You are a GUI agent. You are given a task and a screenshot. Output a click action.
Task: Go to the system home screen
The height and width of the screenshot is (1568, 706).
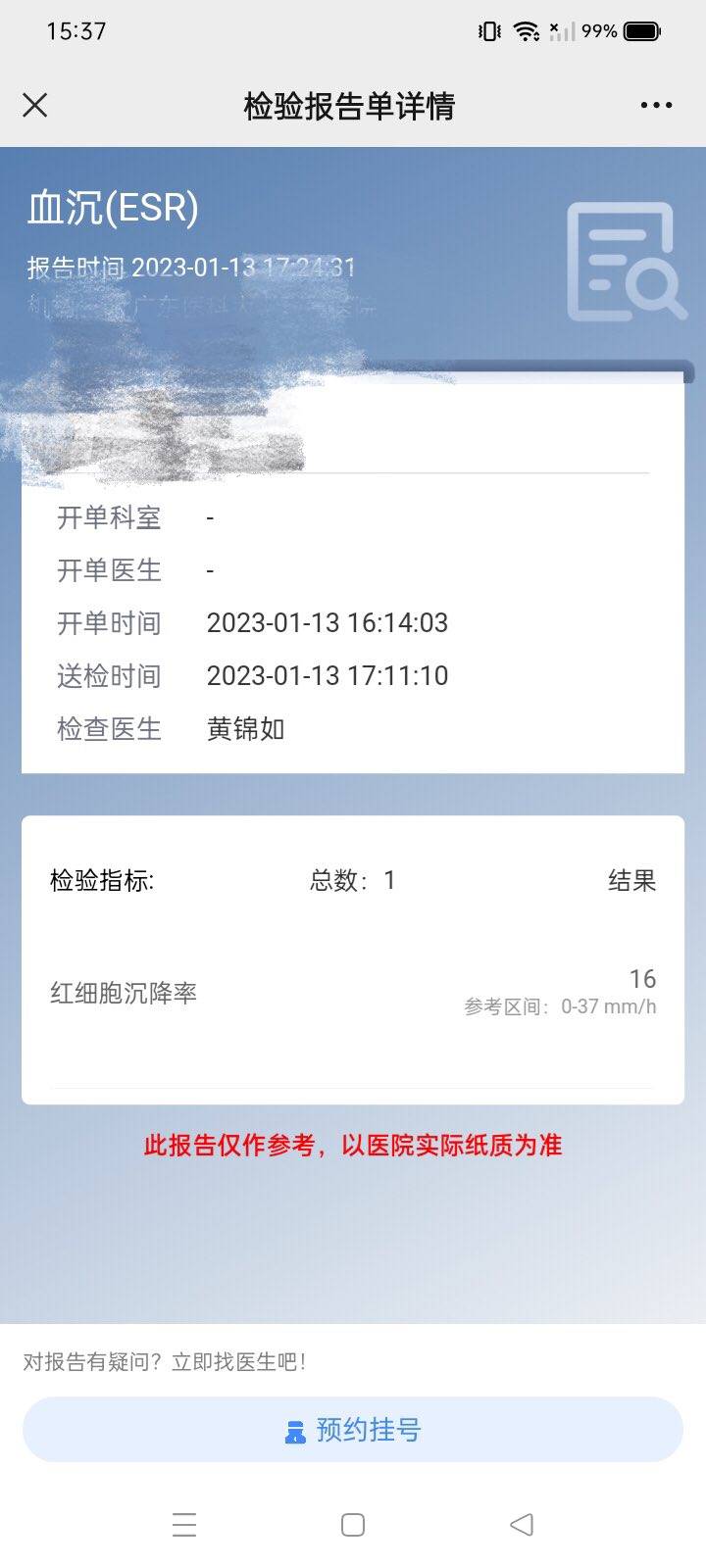point(353,1524)
